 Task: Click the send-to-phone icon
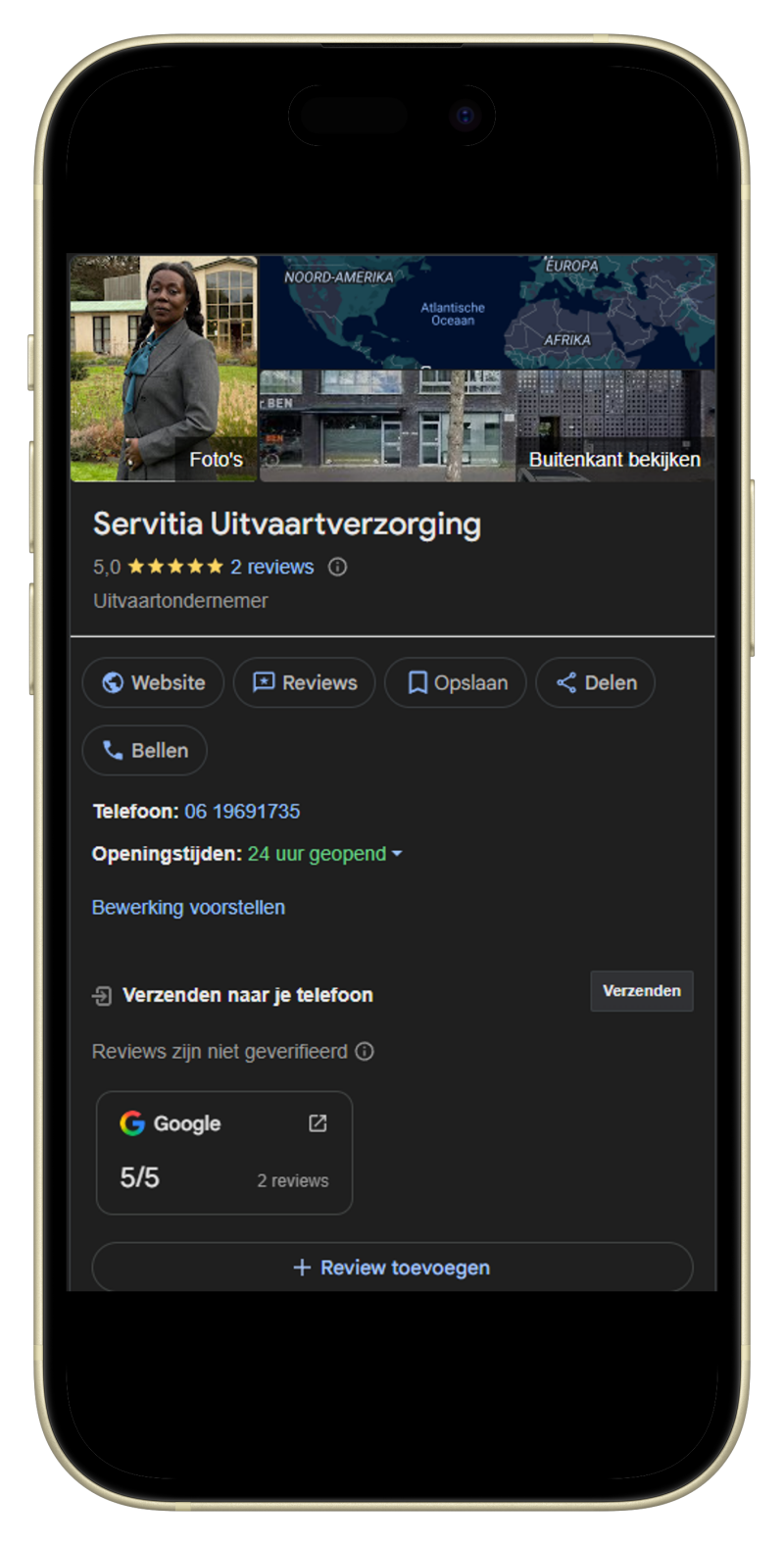click(x=100, y=995)
